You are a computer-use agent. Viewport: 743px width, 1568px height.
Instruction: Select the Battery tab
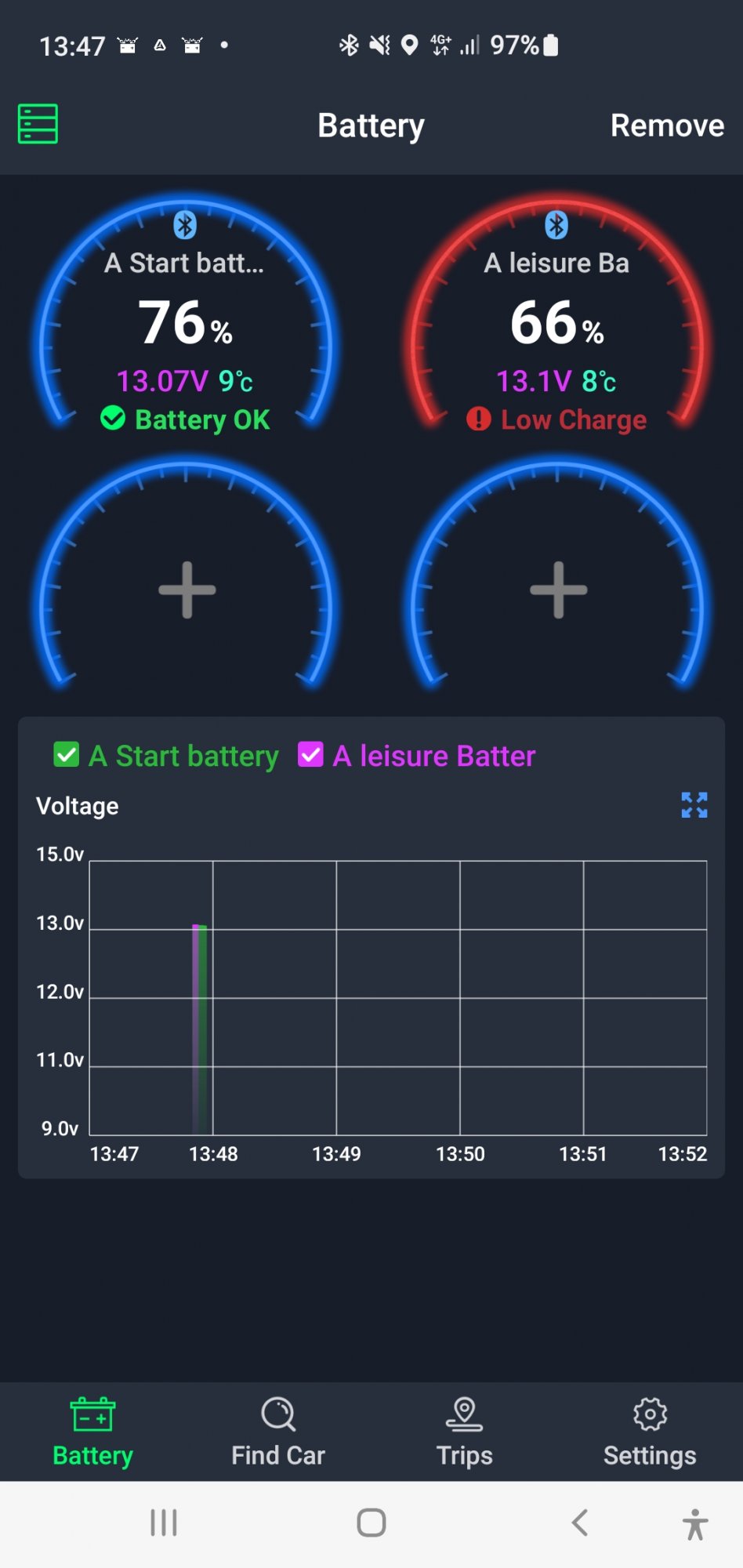coord(92,1432)
